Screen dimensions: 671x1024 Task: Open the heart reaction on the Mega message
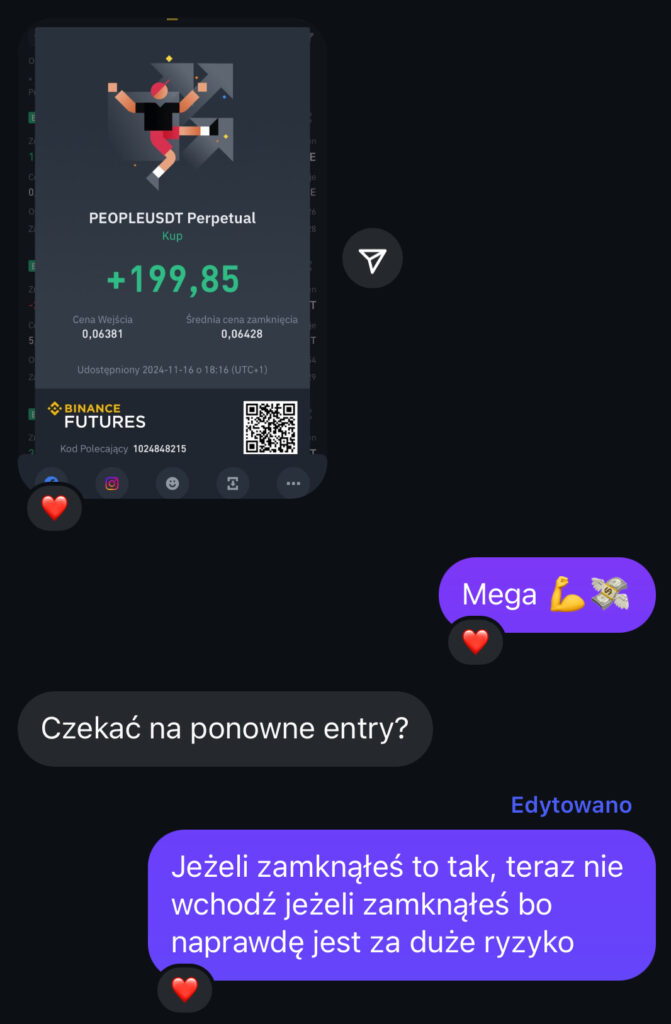tap(475, 641)
